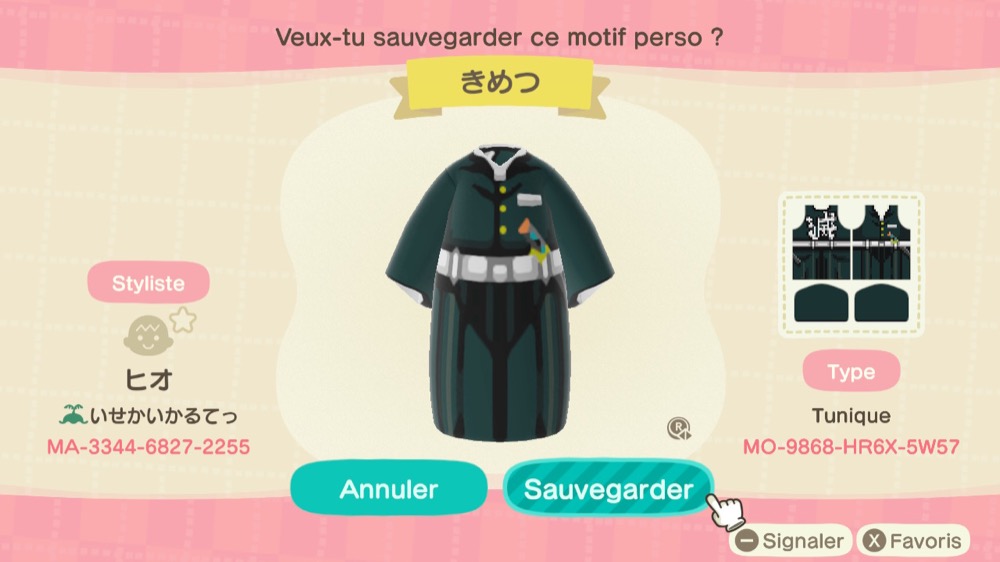This screenshot has width=1000, height=562.
Task: Report this design with Signaler
Action: [x=790, y=542]
